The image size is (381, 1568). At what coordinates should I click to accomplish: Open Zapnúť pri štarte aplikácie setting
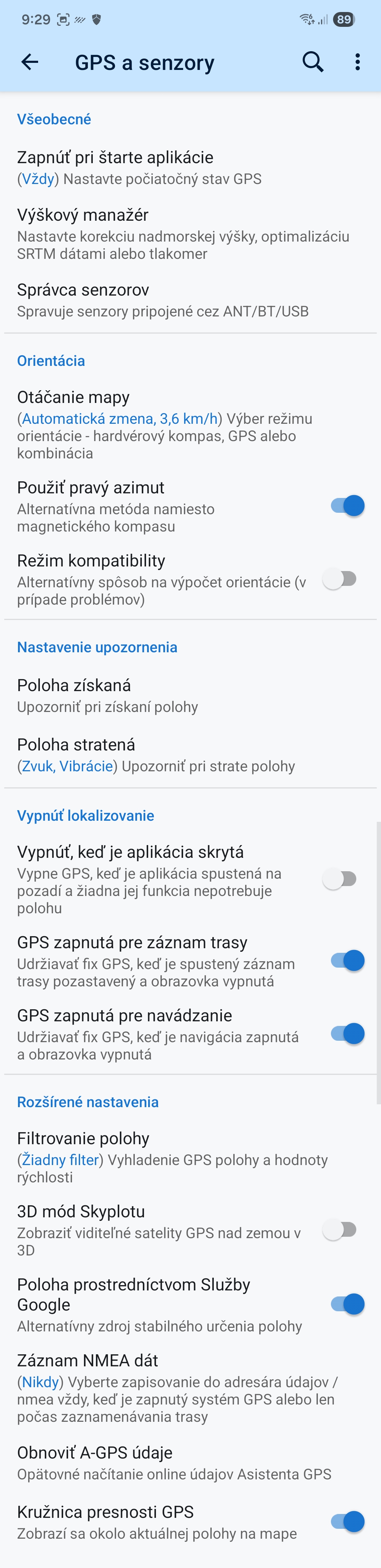[140, 167]
